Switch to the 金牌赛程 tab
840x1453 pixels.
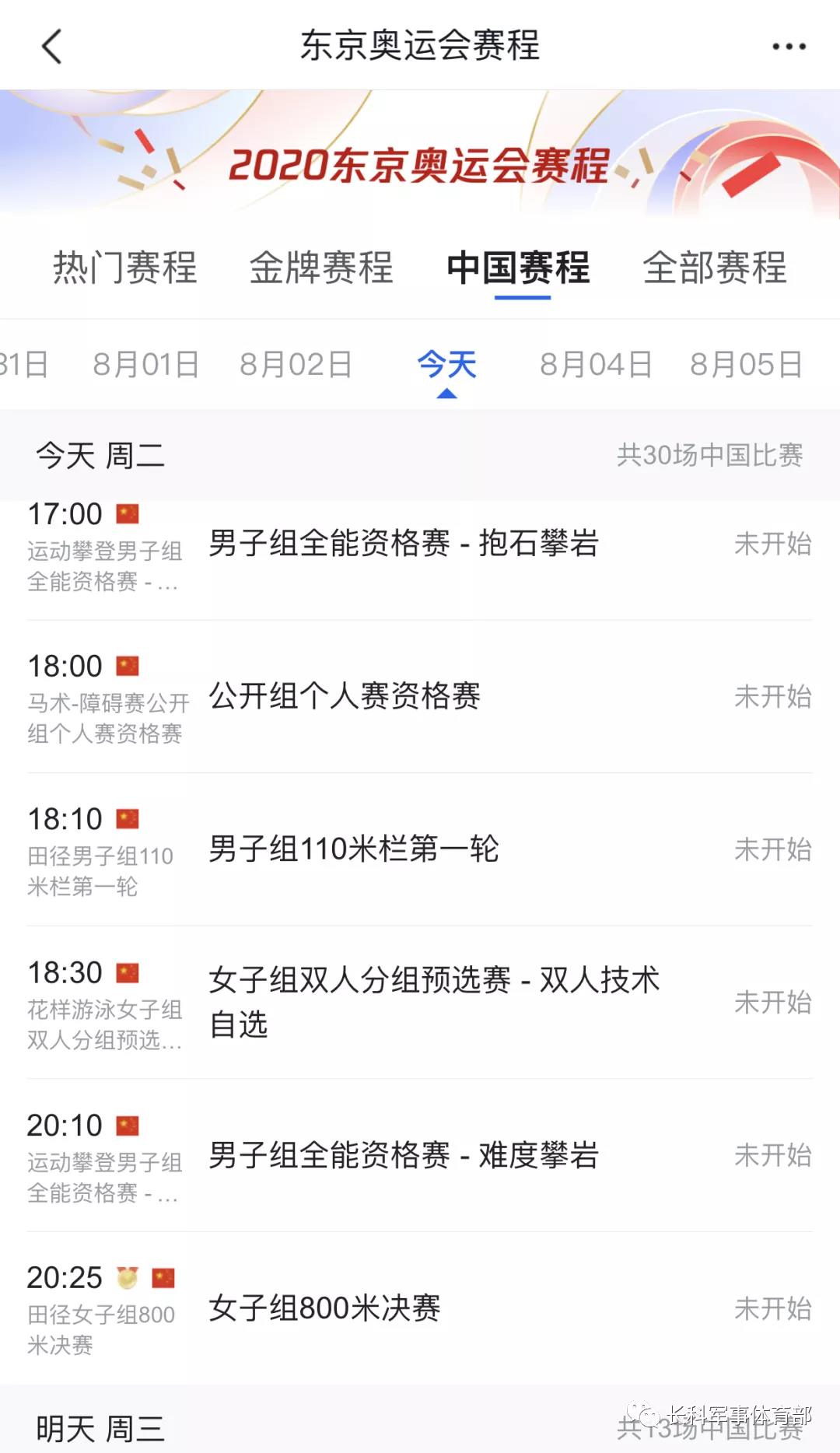[321, 268]
